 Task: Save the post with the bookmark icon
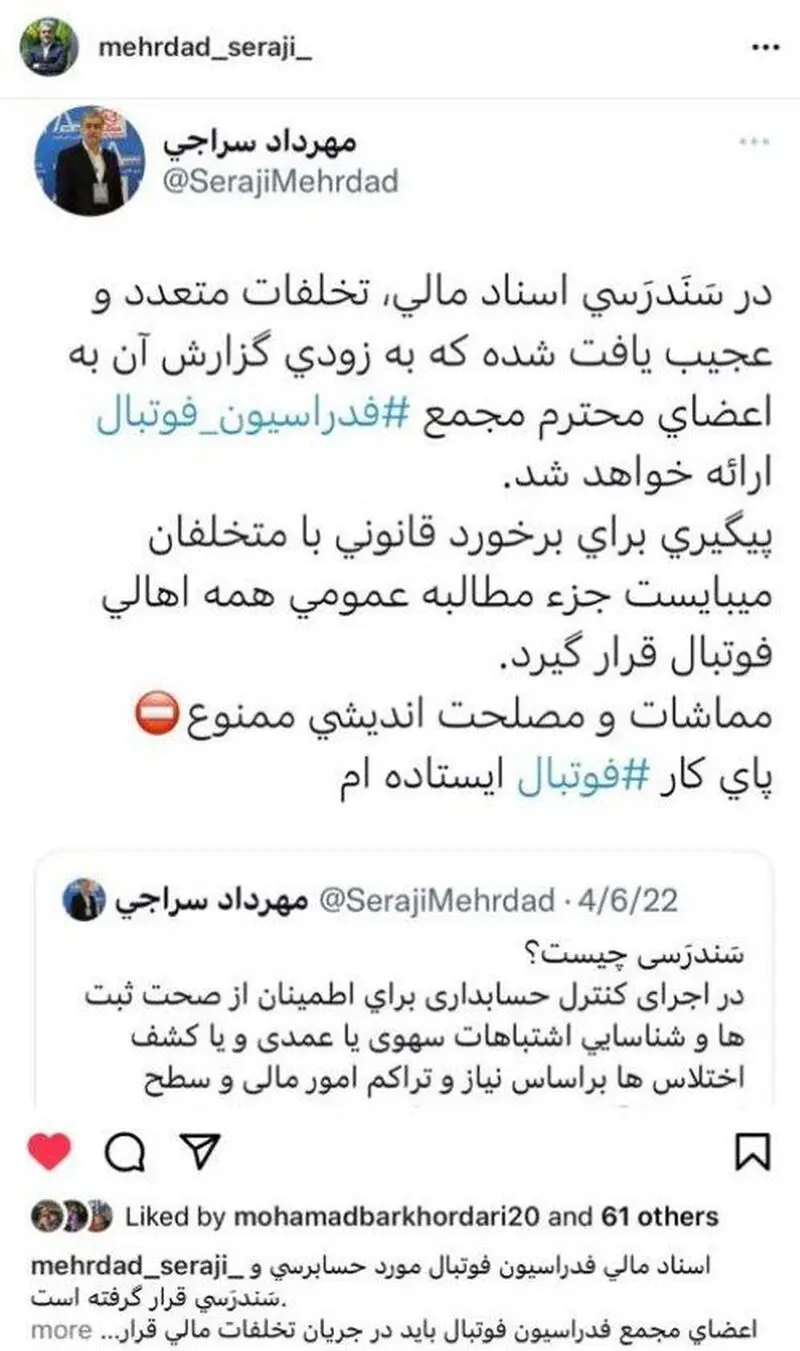tap(752, 1152)
